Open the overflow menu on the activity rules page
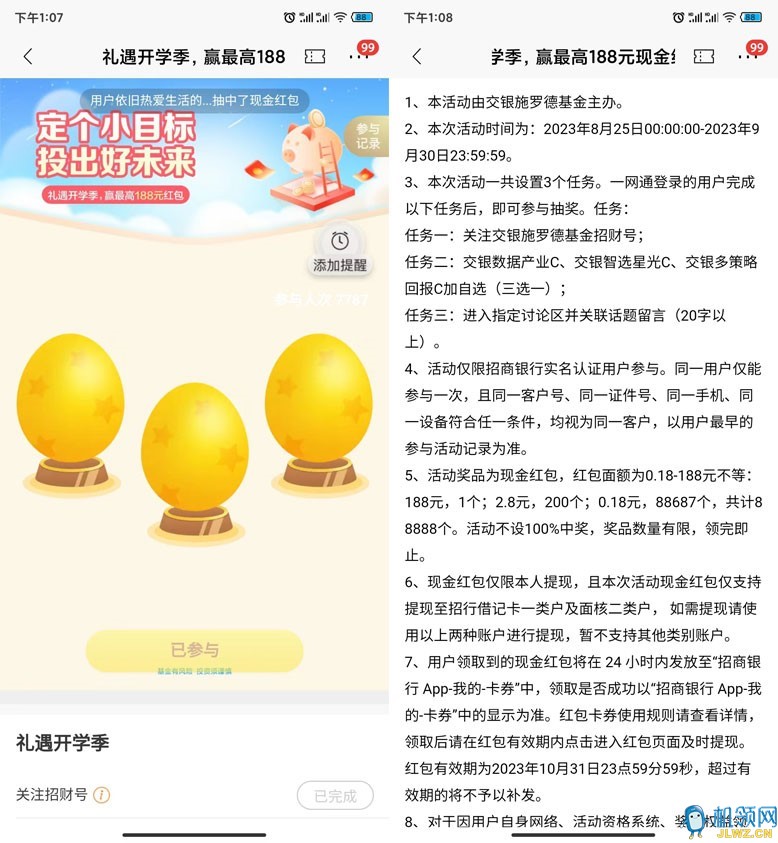 click(x=748, y=57)
